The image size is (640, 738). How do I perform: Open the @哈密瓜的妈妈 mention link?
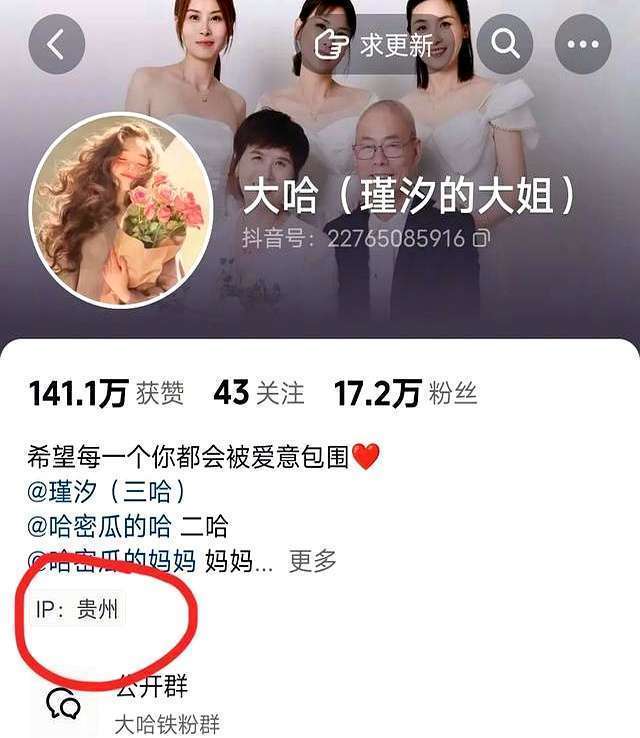110,560
